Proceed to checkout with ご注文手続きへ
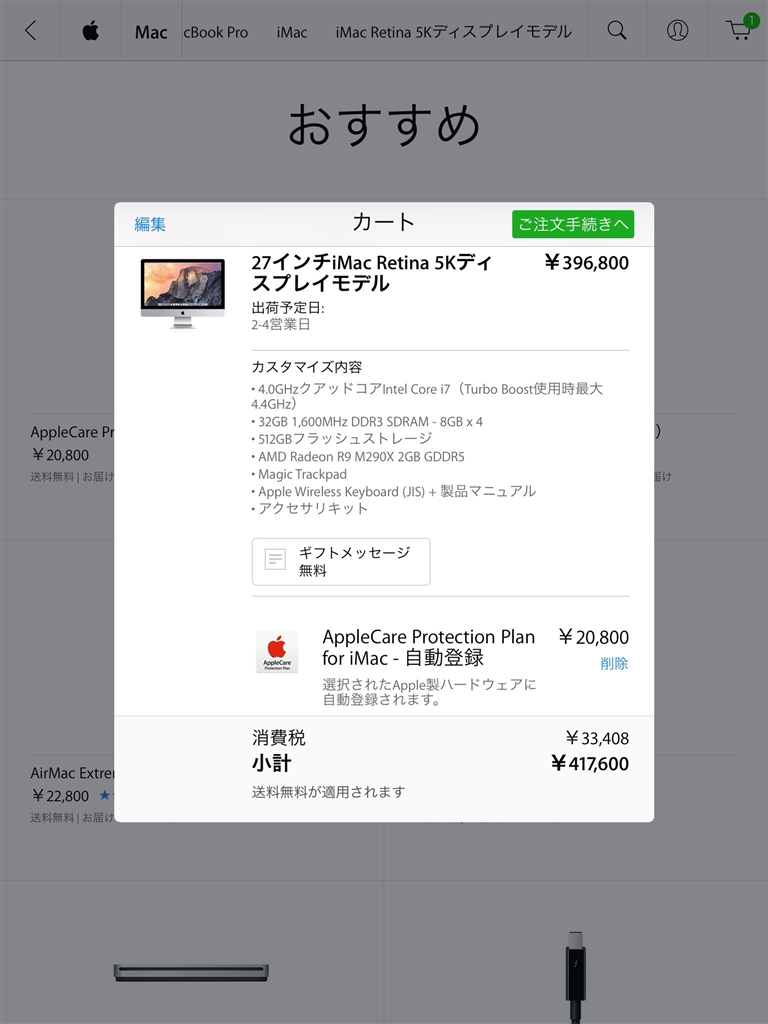 pyautogui.click(x=572, y=224)
